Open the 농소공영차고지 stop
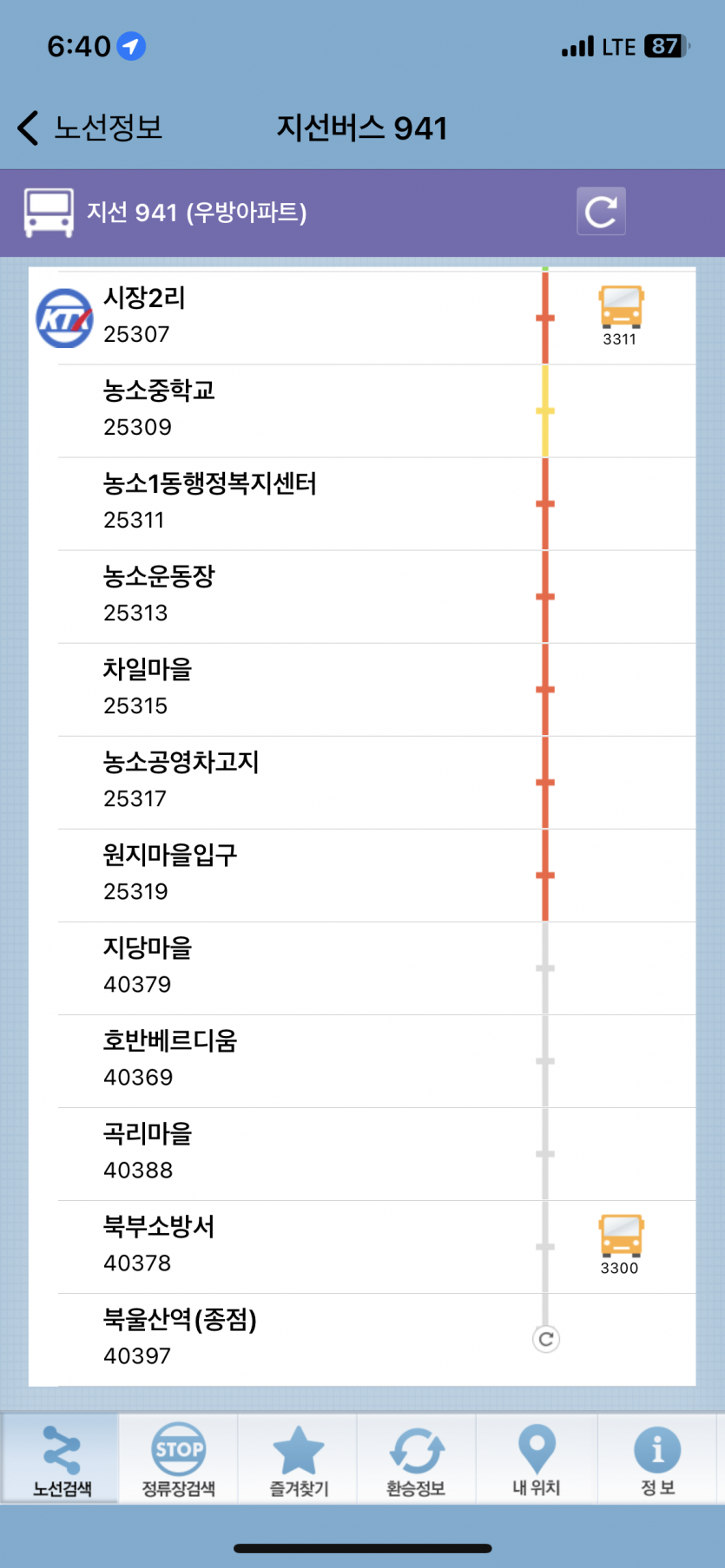The image size is (725, 1568). pyautogui.click(x=260, y=781)
